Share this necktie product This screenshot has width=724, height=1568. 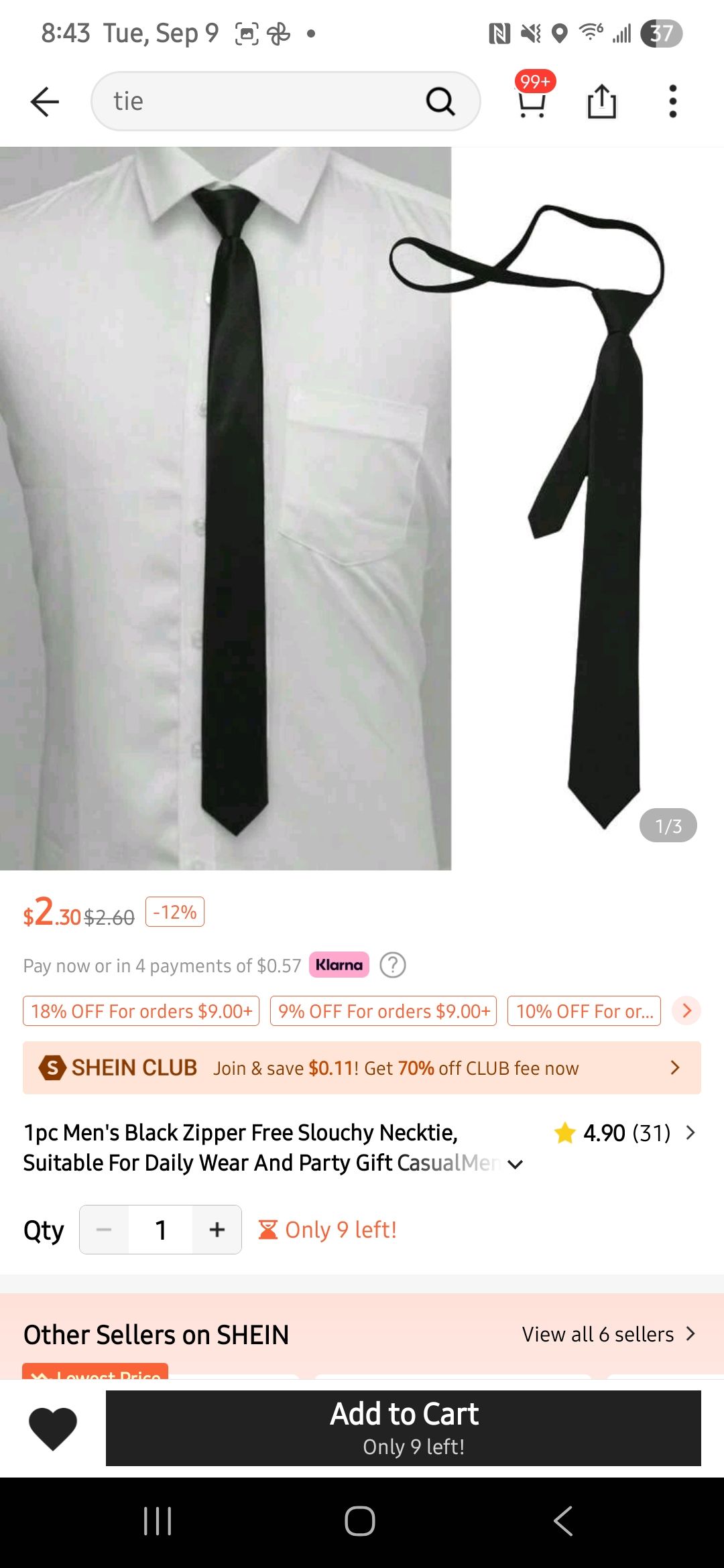[601, 102]
